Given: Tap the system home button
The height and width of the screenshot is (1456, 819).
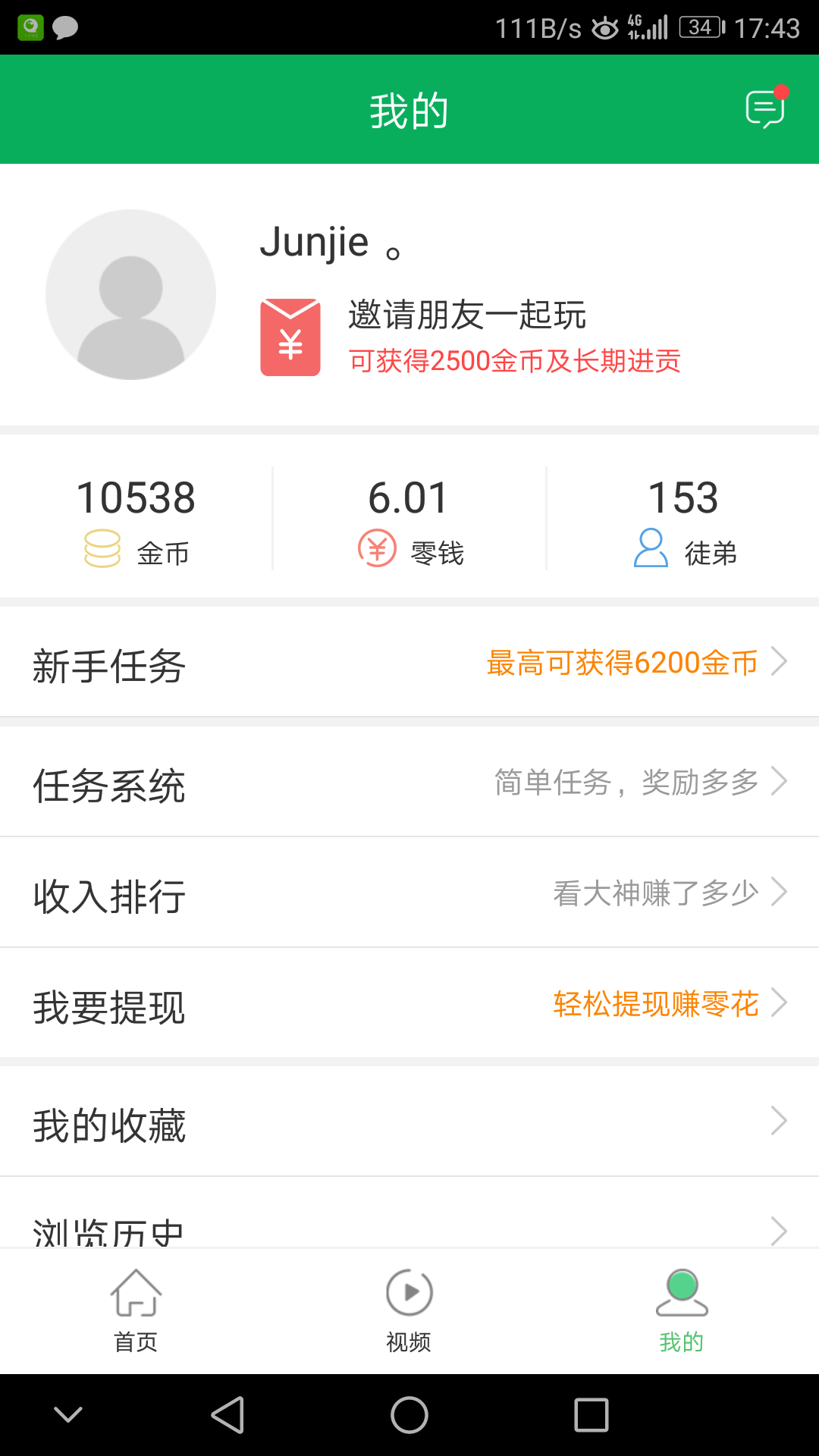Looking at the screenshot, I should click(409, 1415).
